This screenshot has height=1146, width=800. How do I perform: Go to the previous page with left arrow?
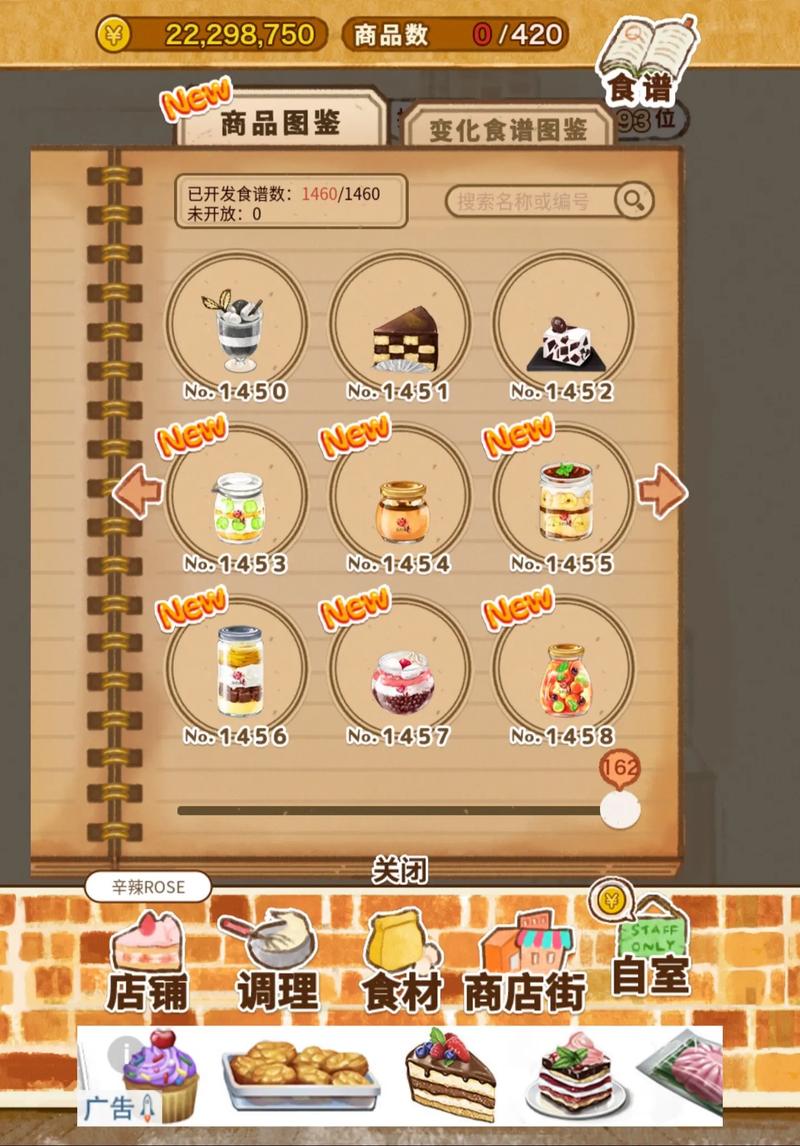pyautogui.click(x=139, y=491)
